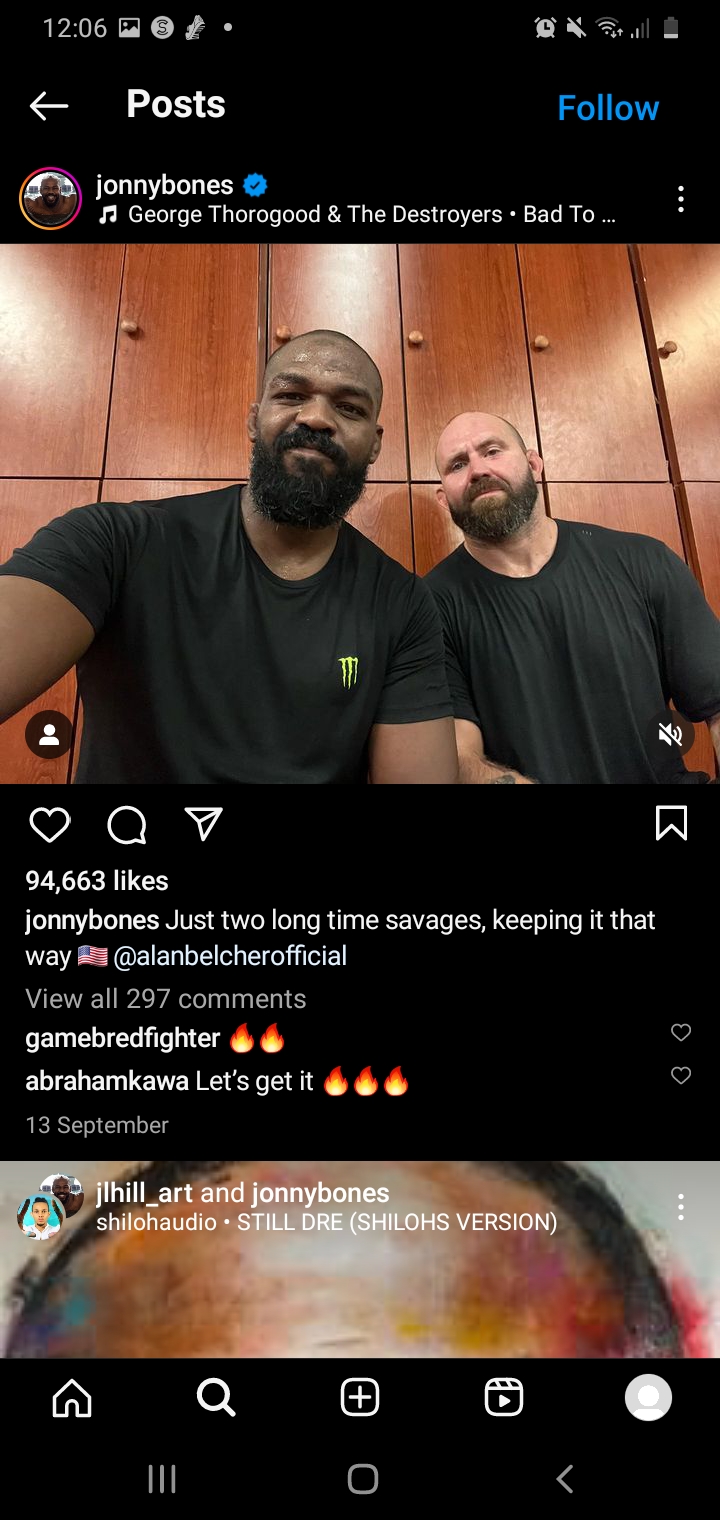
Task: Switch to the Home tab
Action: [x=72, y=1397]
